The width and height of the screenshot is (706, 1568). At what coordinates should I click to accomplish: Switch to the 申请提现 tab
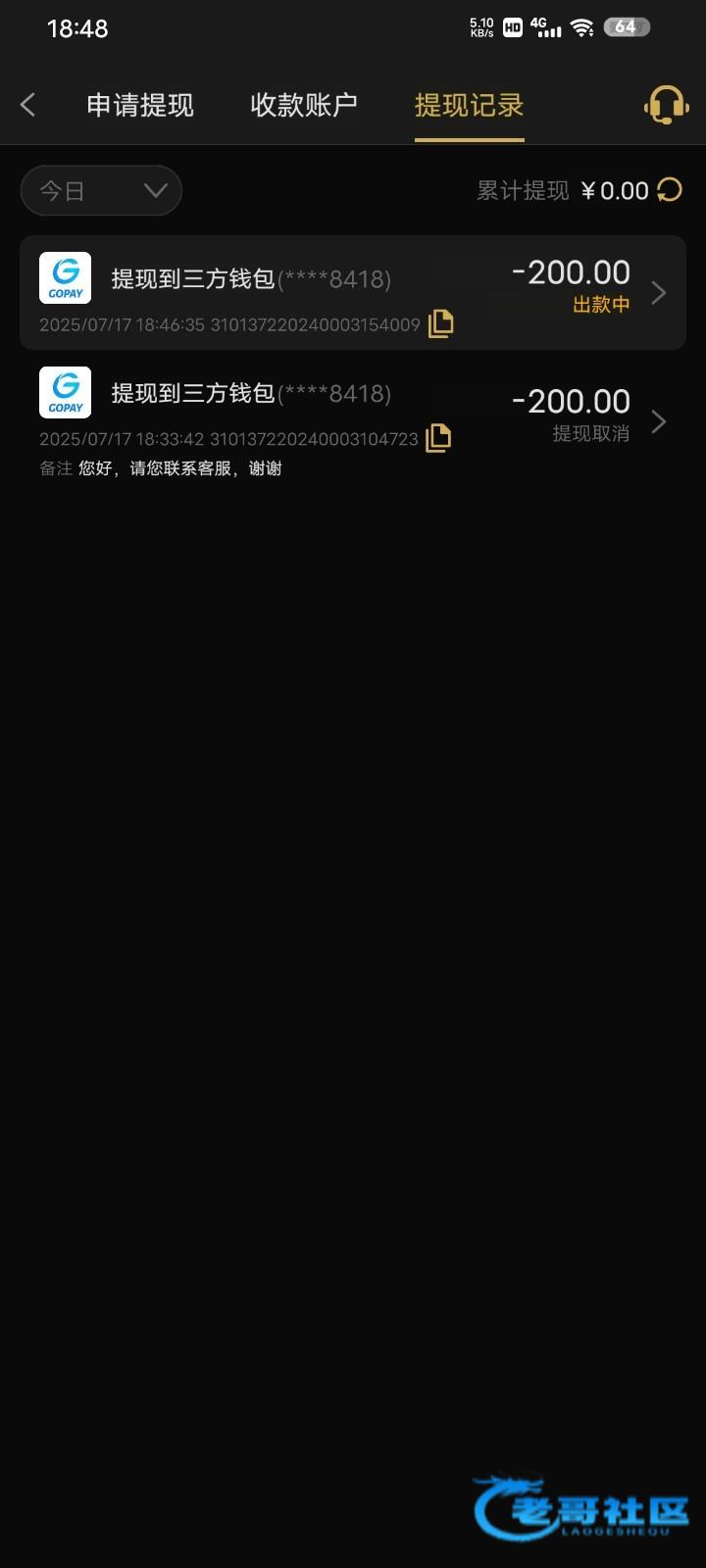click(140, 105)
